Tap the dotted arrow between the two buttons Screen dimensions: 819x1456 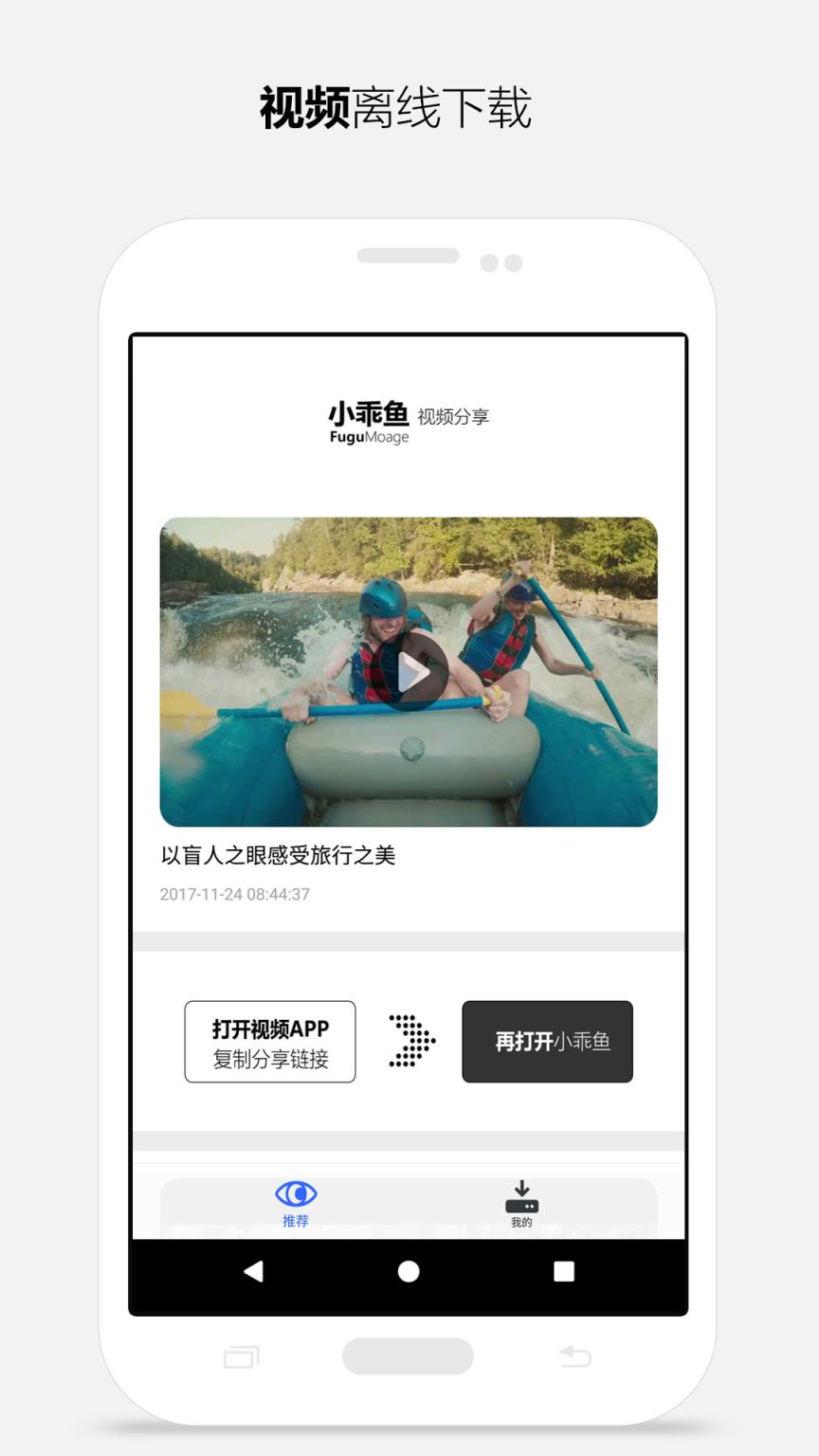408,1041
